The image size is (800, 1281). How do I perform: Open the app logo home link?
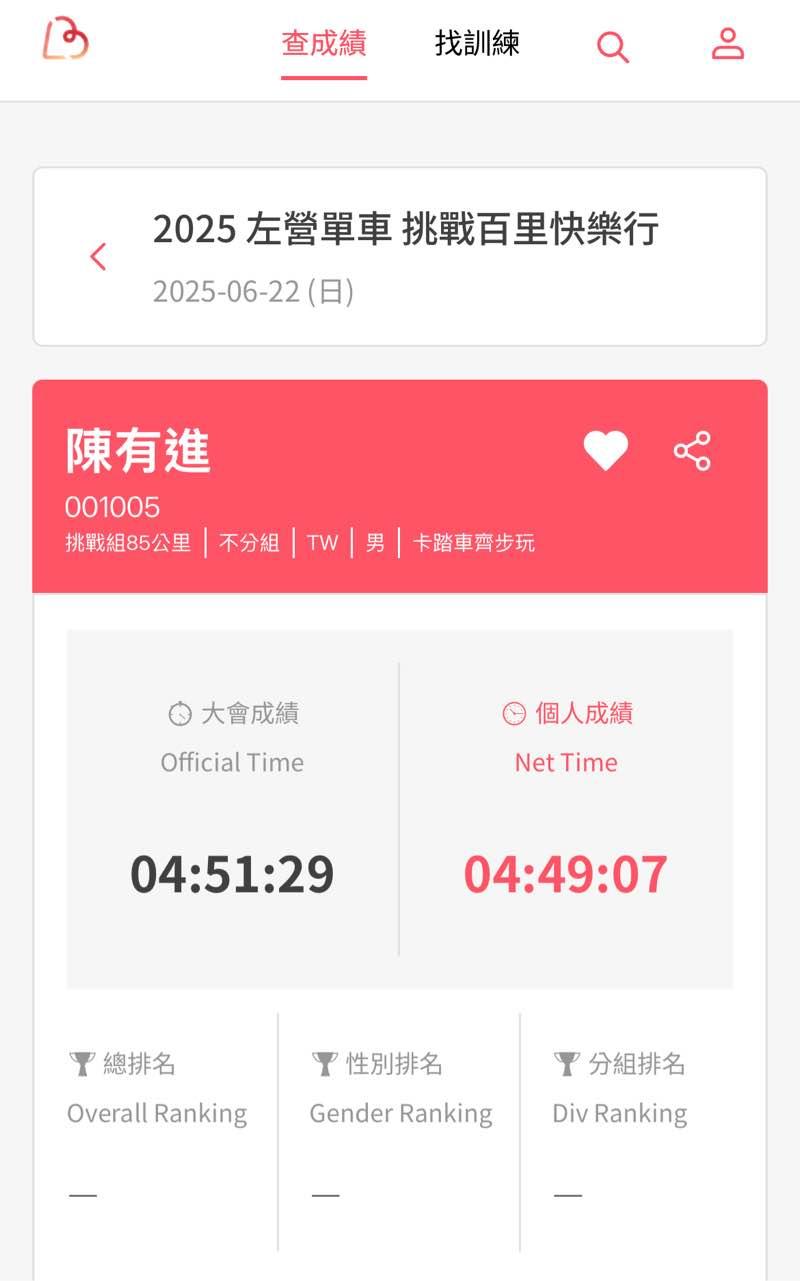click(x=65, y=40)
